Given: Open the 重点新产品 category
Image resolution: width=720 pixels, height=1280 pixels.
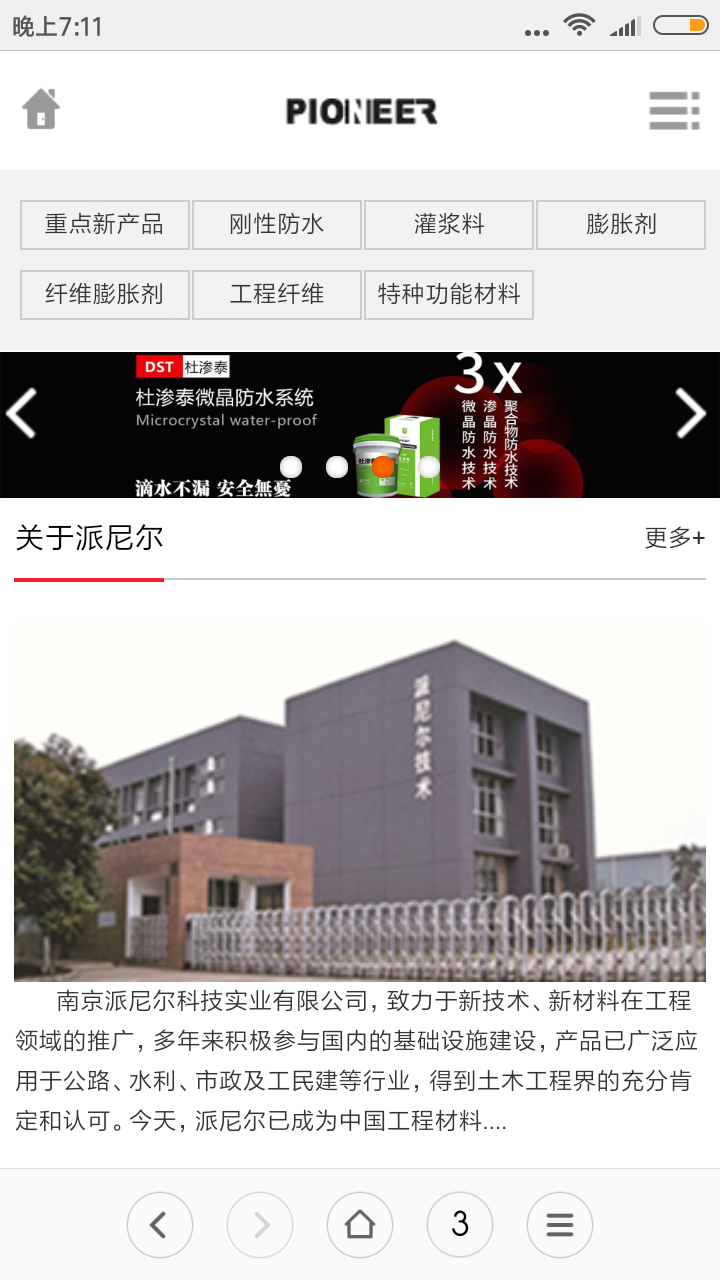Looking at the screenshot, I should point(105,224).
